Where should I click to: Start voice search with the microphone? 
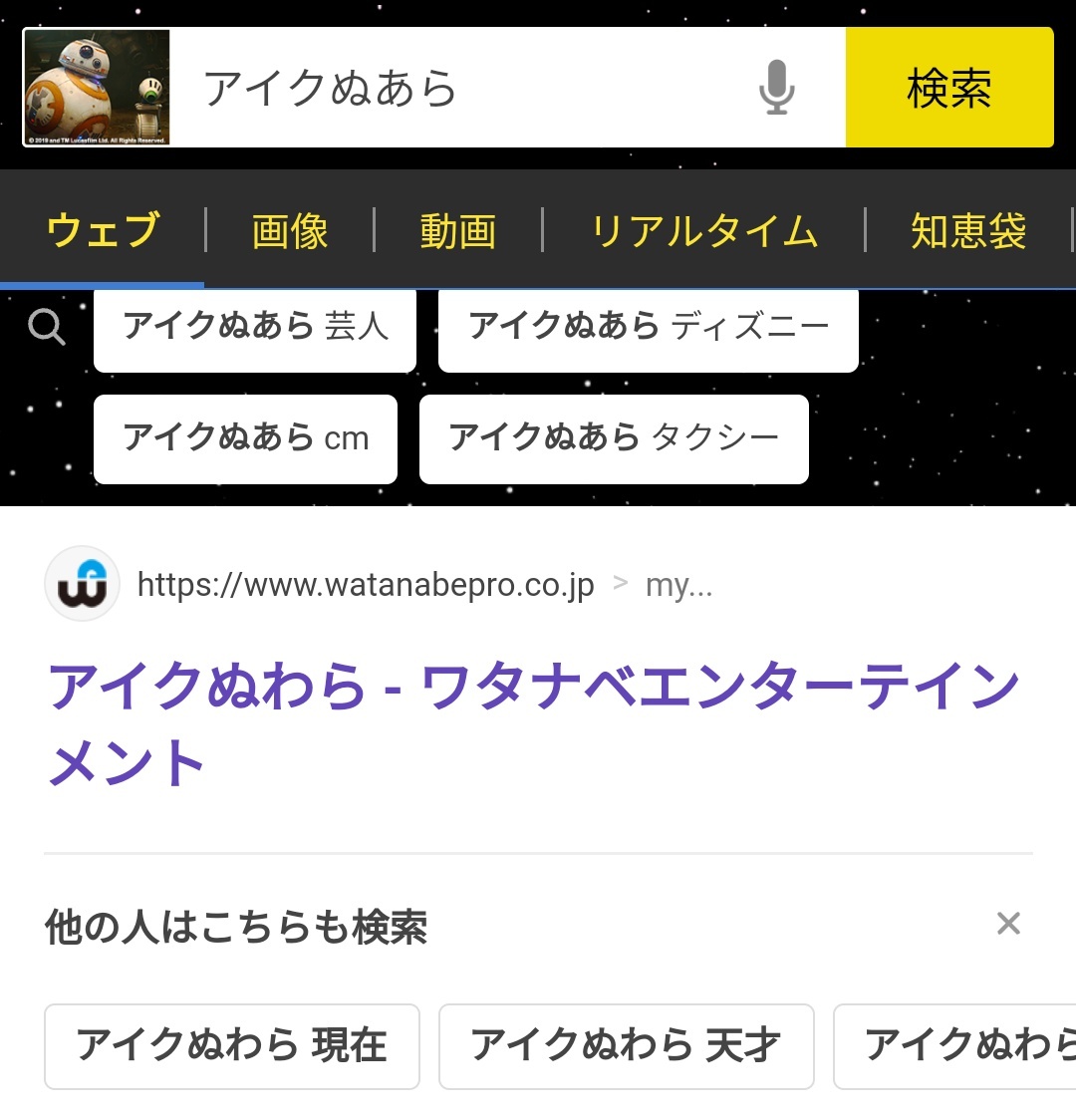776,89
